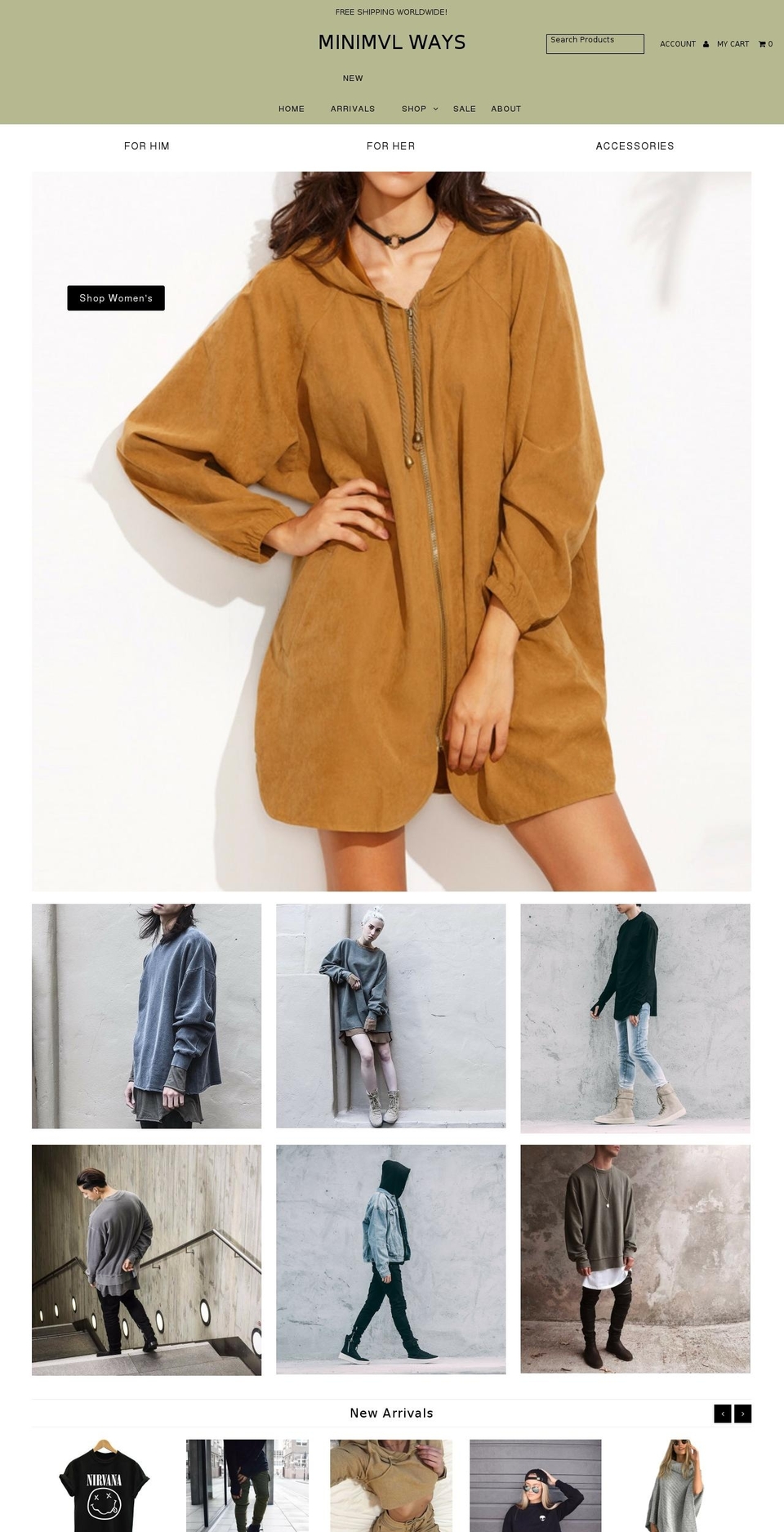Viewport: 784px width, 1532px height.
Task: Click the MINIMVL WAYS logo
Action: click(391, 42)
